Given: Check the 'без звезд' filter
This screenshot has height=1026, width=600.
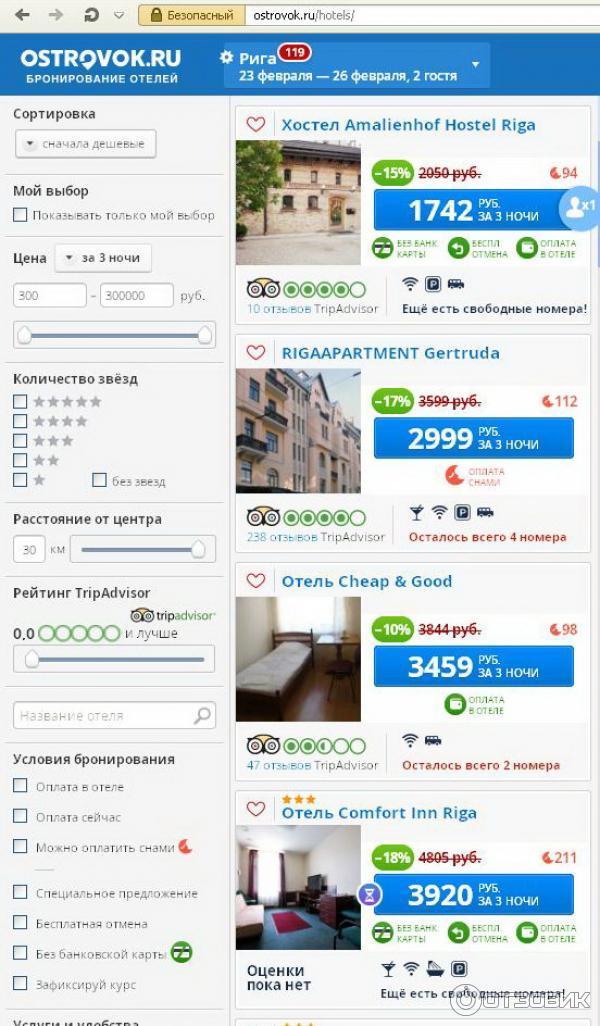Looking at the screenshot, I should pos(99,480).
